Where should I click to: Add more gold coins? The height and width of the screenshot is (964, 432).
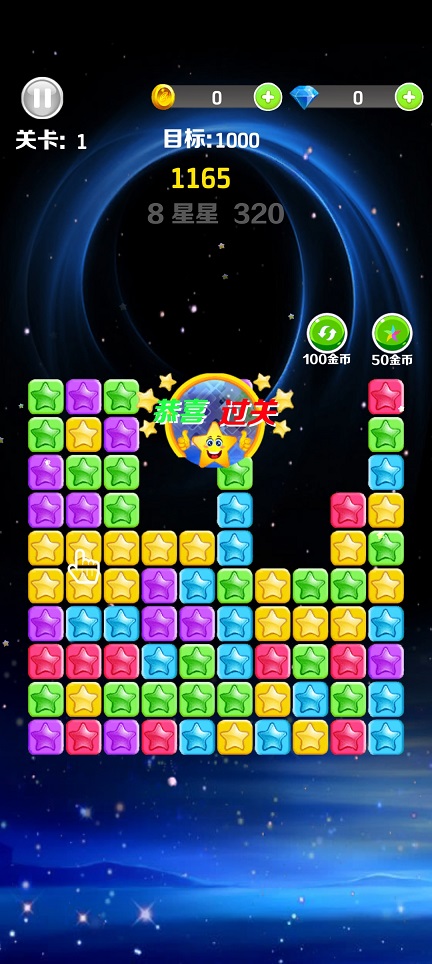[268, 97]
